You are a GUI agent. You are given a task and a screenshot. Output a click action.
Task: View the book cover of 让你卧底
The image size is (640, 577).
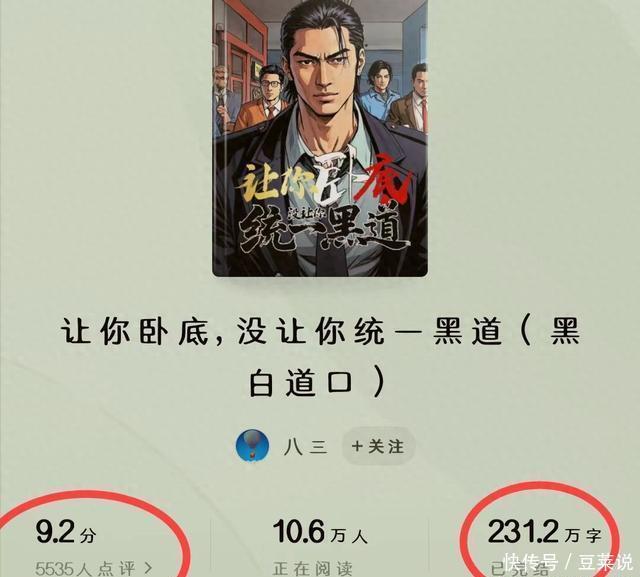tap(320, 138)
